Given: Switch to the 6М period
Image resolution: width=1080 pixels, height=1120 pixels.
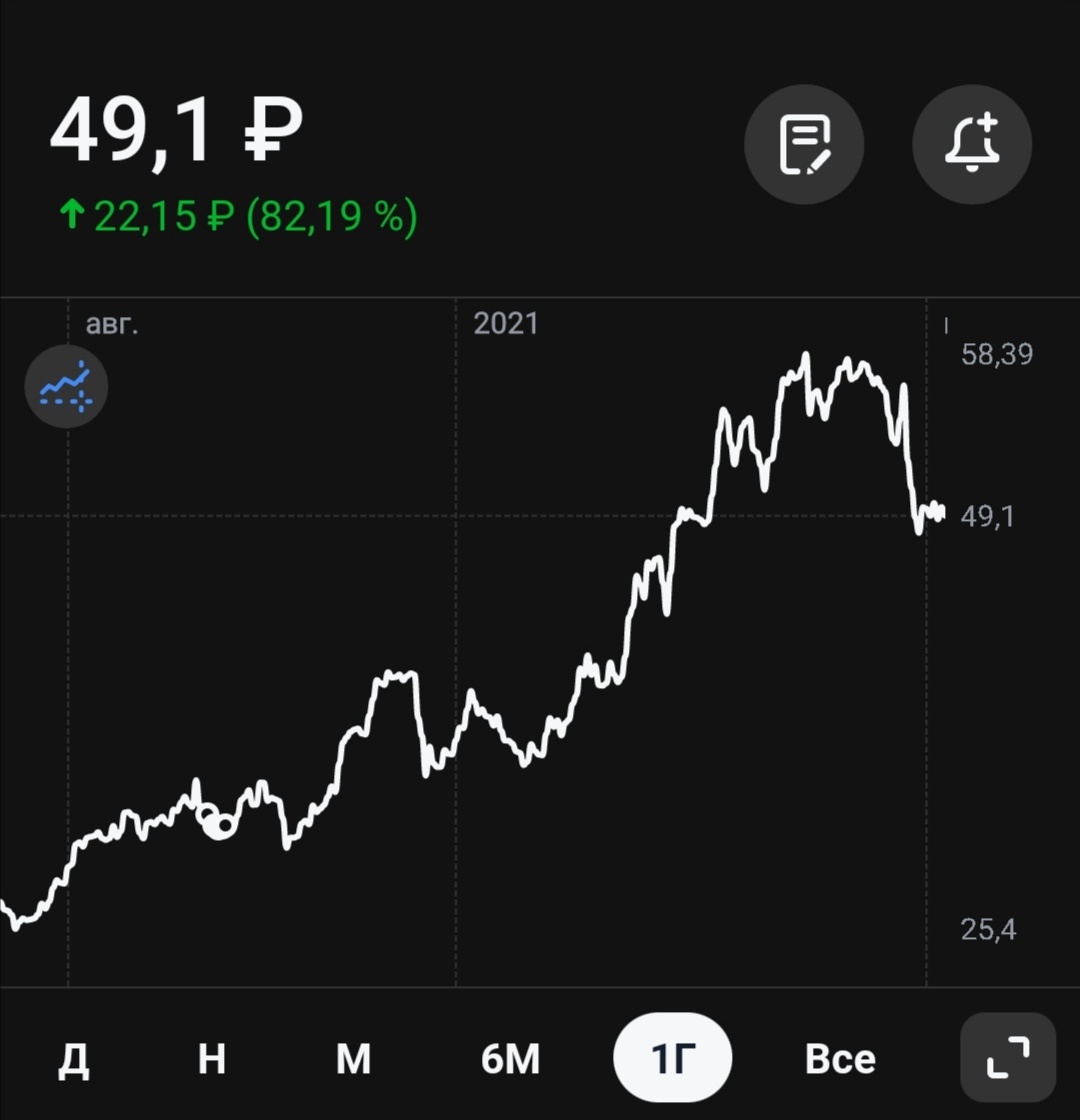Looking at the screenshot, I should click(510, 1058).
